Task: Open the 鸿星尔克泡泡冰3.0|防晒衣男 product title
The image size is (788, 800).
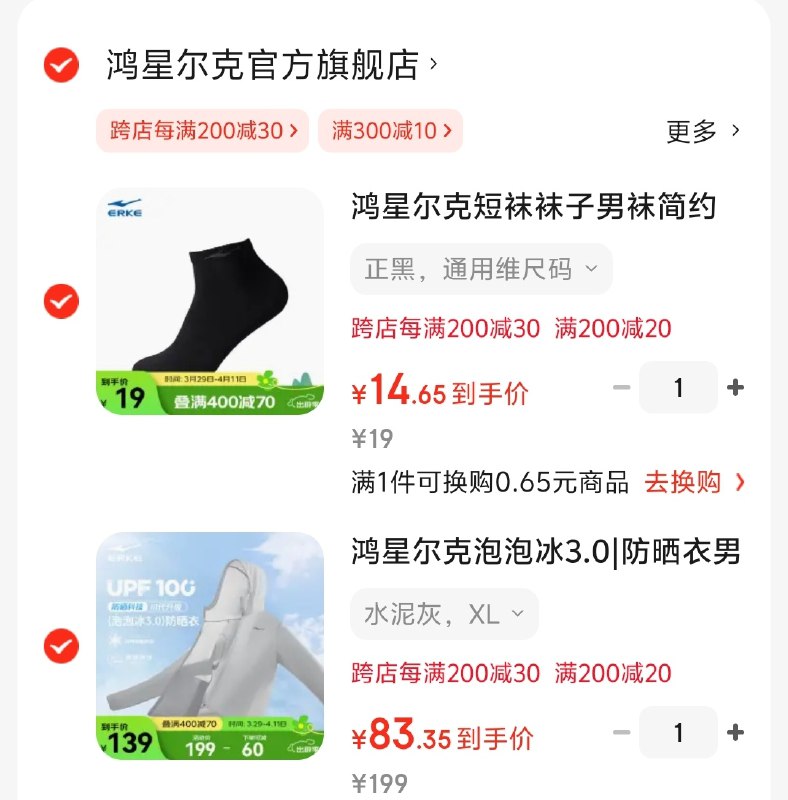Action: point(546,552)
